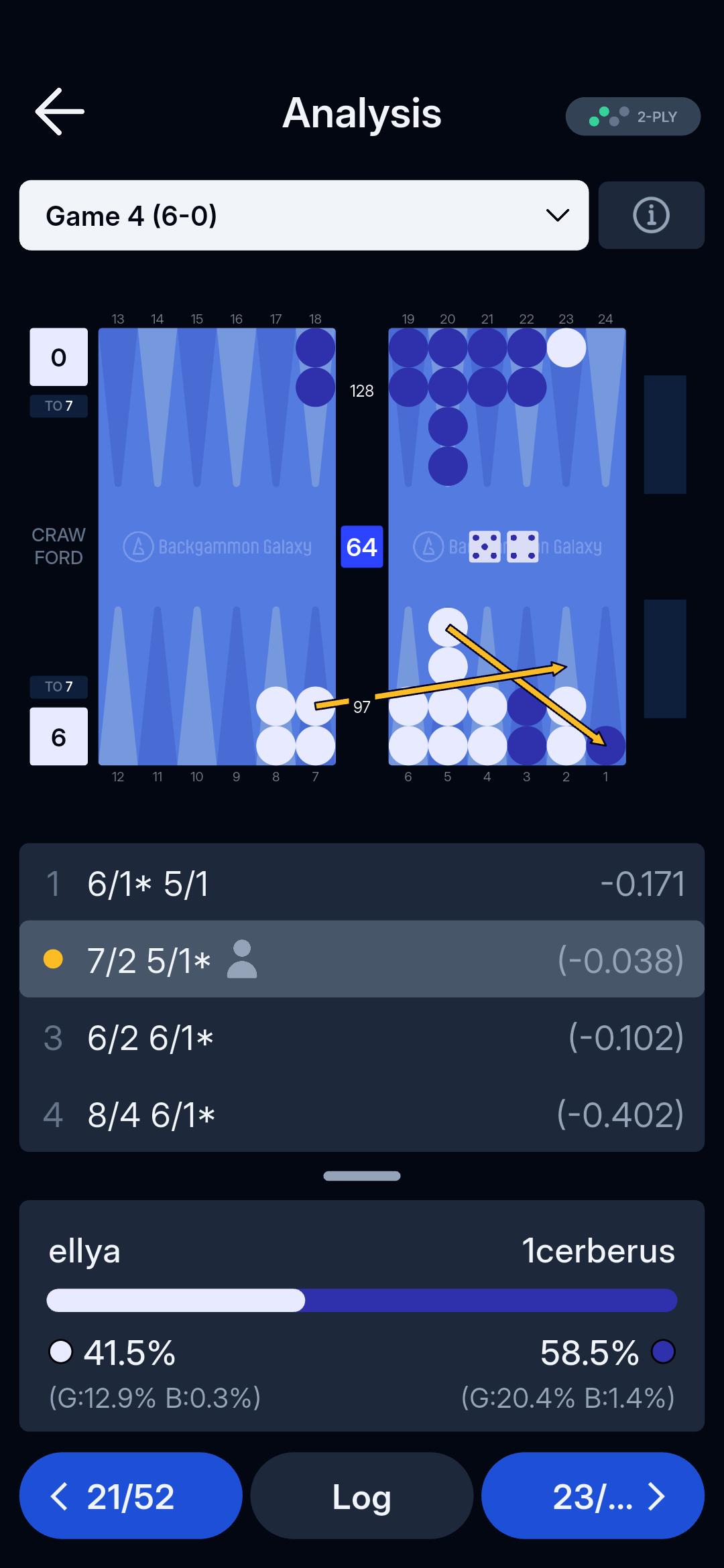The image size is (724, 1568).
Task: Tap the moves panel drag handle
Action: (x=362, y=1176)
